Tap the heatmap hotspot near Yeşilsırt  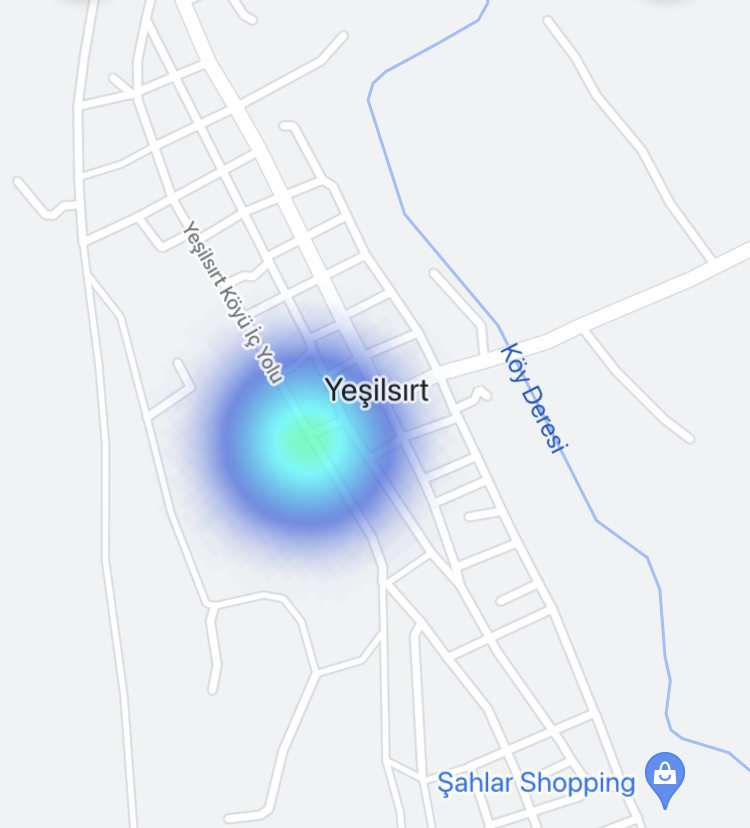(x=301, y=442)
